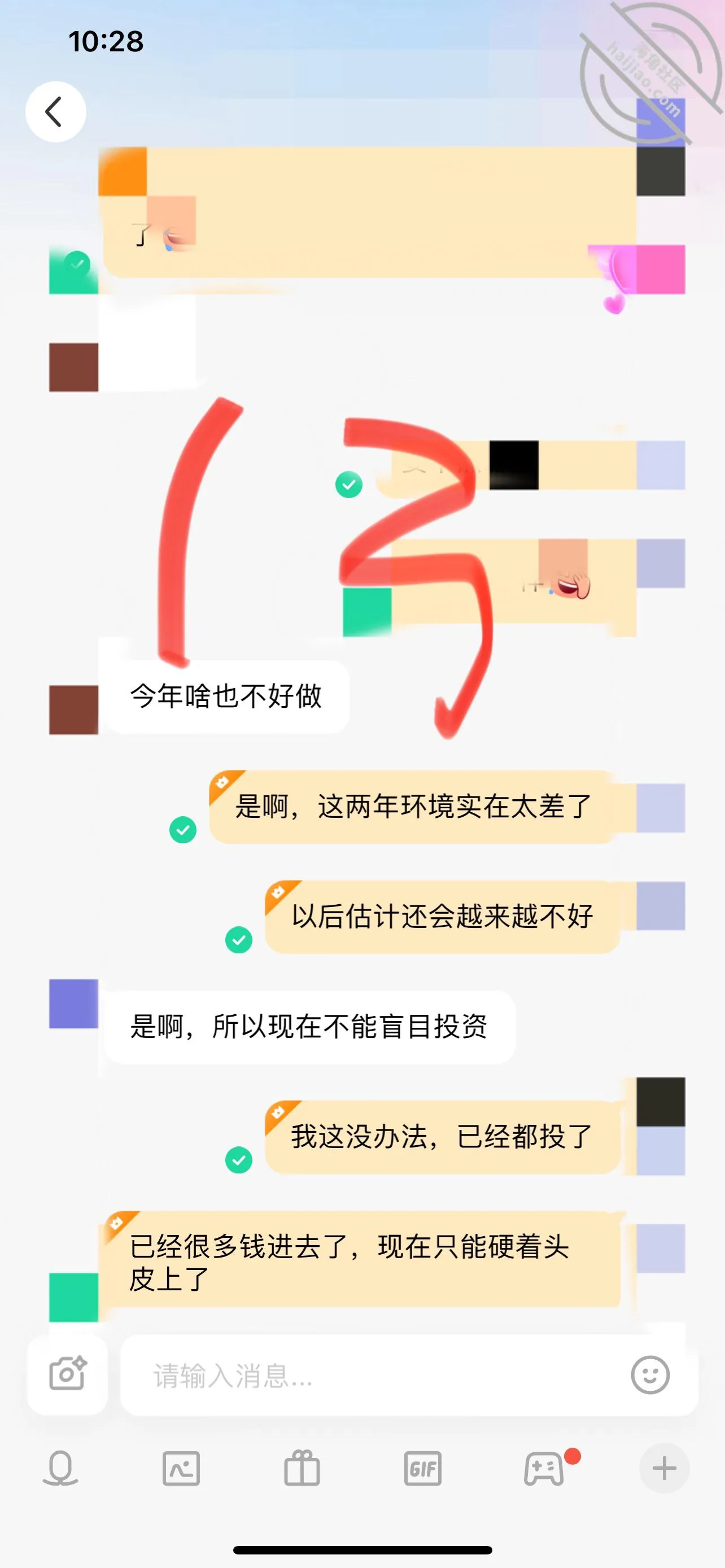This screenshot has height=1568, width=725.
Task: Open the picture gallery tool
Action: click(x=181, y=1468)
